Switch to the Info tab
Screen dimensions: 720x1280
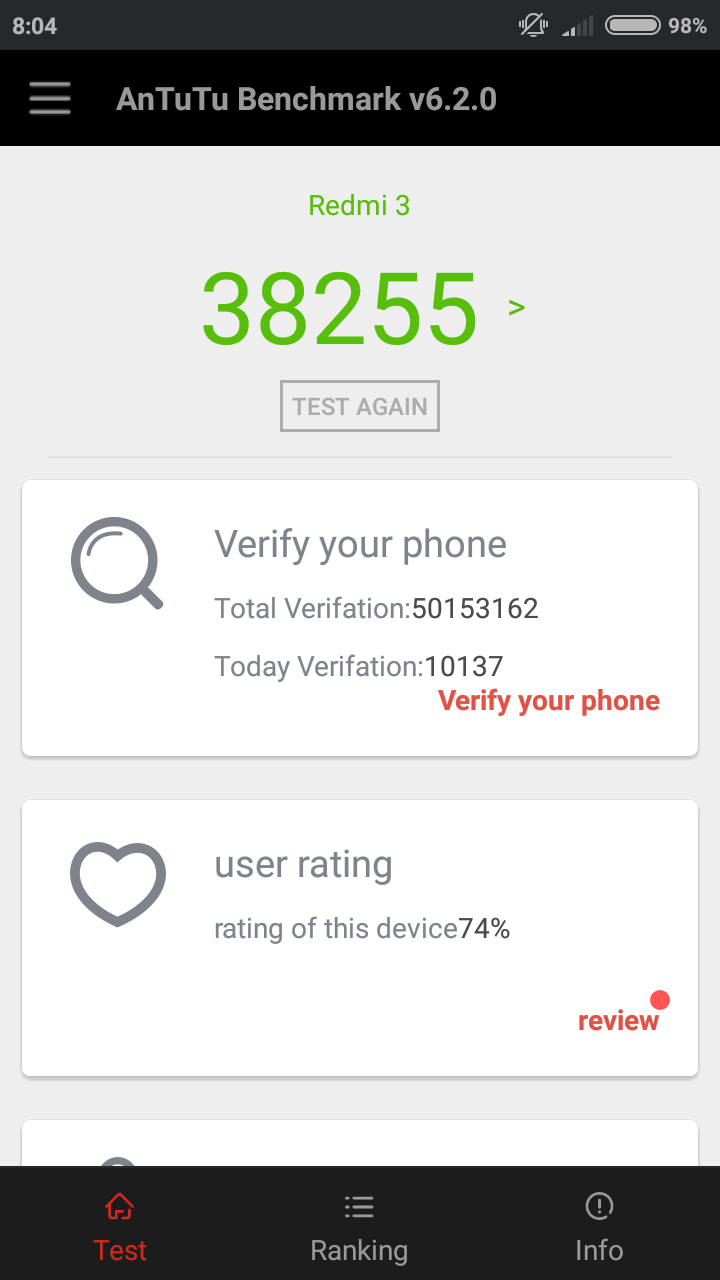pyautogui.click(x=599, y=1226)
